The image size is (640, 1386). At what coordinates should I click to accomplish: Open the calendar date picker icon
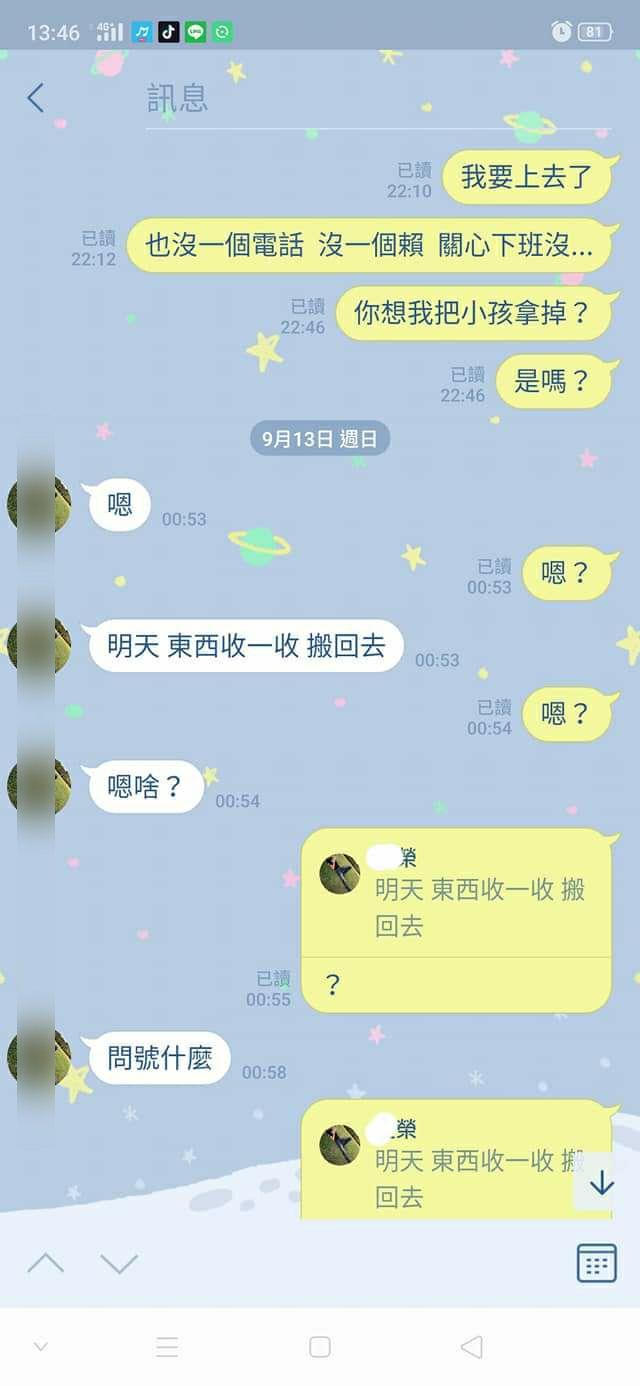point(597,1263)
